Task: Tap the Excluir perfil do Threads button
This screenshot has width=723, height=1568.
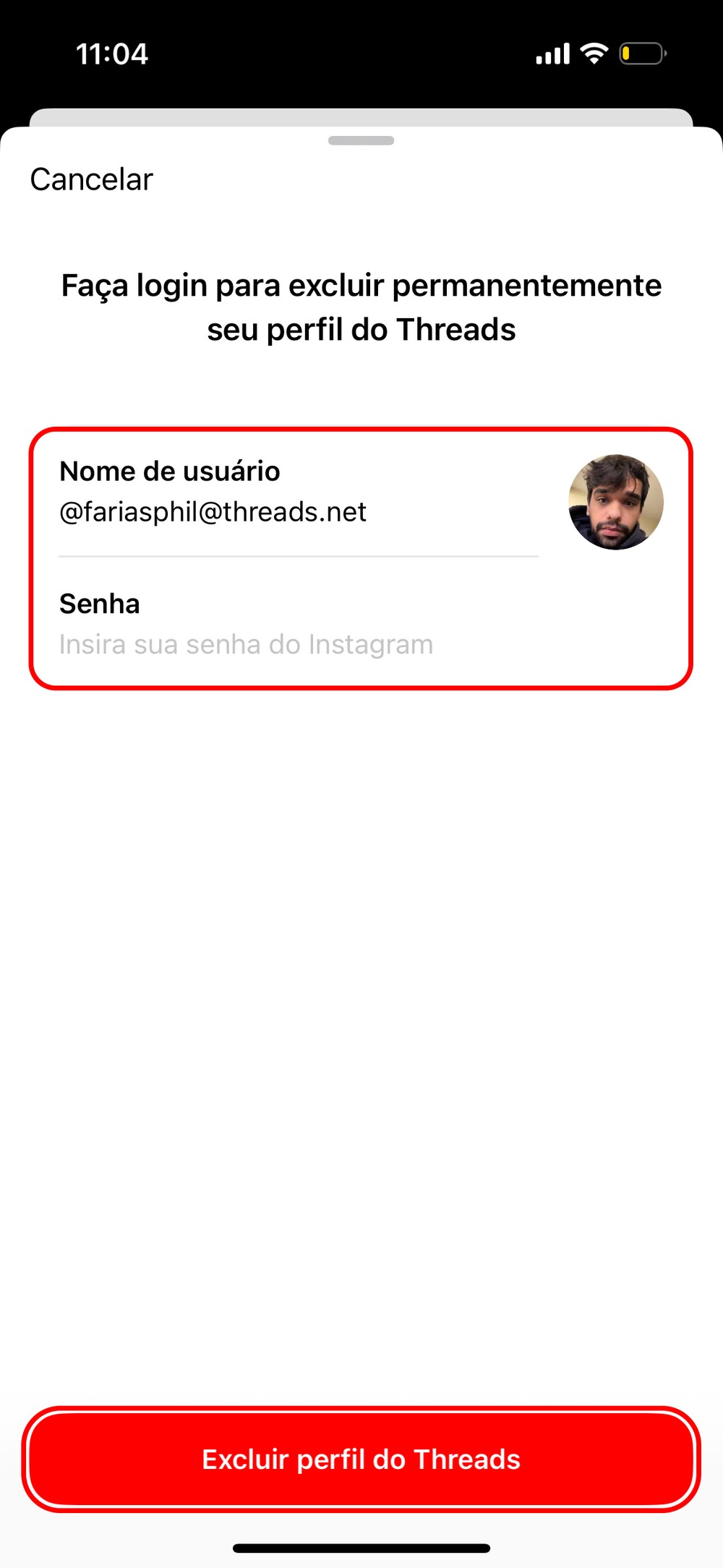Action: [x=361, y=1459]
